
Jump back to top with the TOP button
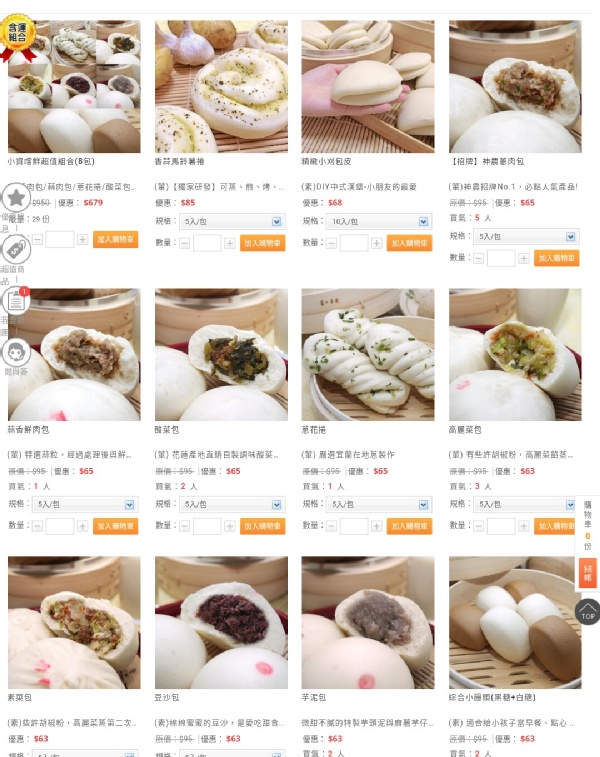pos(588,612)
